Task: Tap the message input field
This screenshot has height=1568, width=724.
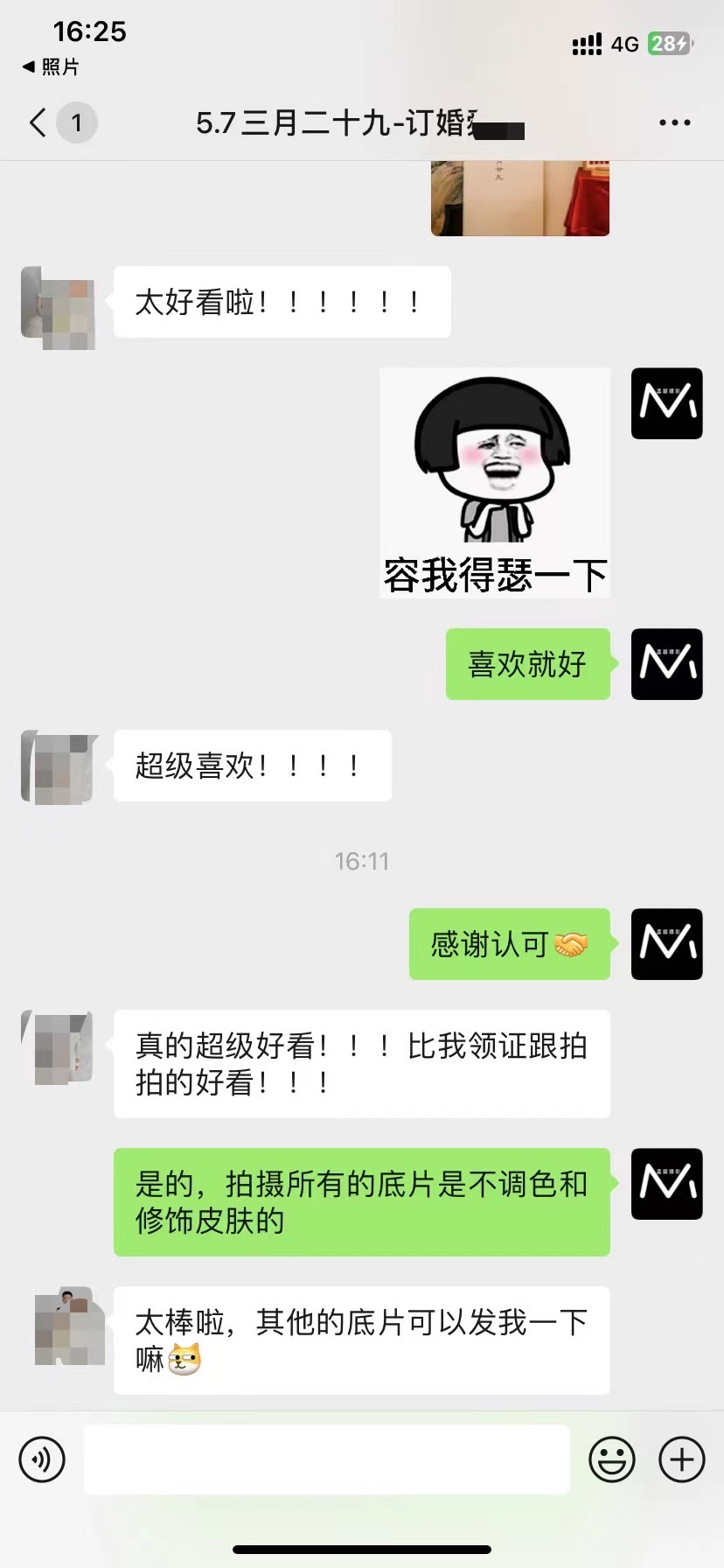Action: point(327,1459)
